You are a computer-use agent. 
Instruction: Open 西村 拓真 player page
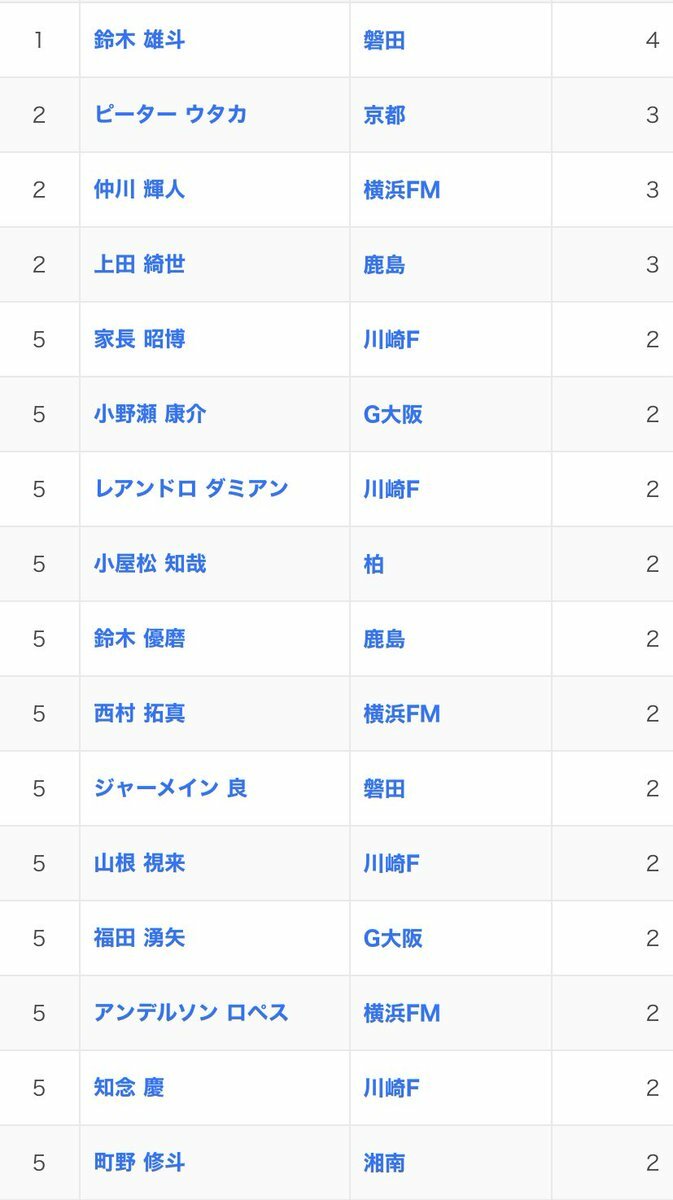[x=139, y=713]
